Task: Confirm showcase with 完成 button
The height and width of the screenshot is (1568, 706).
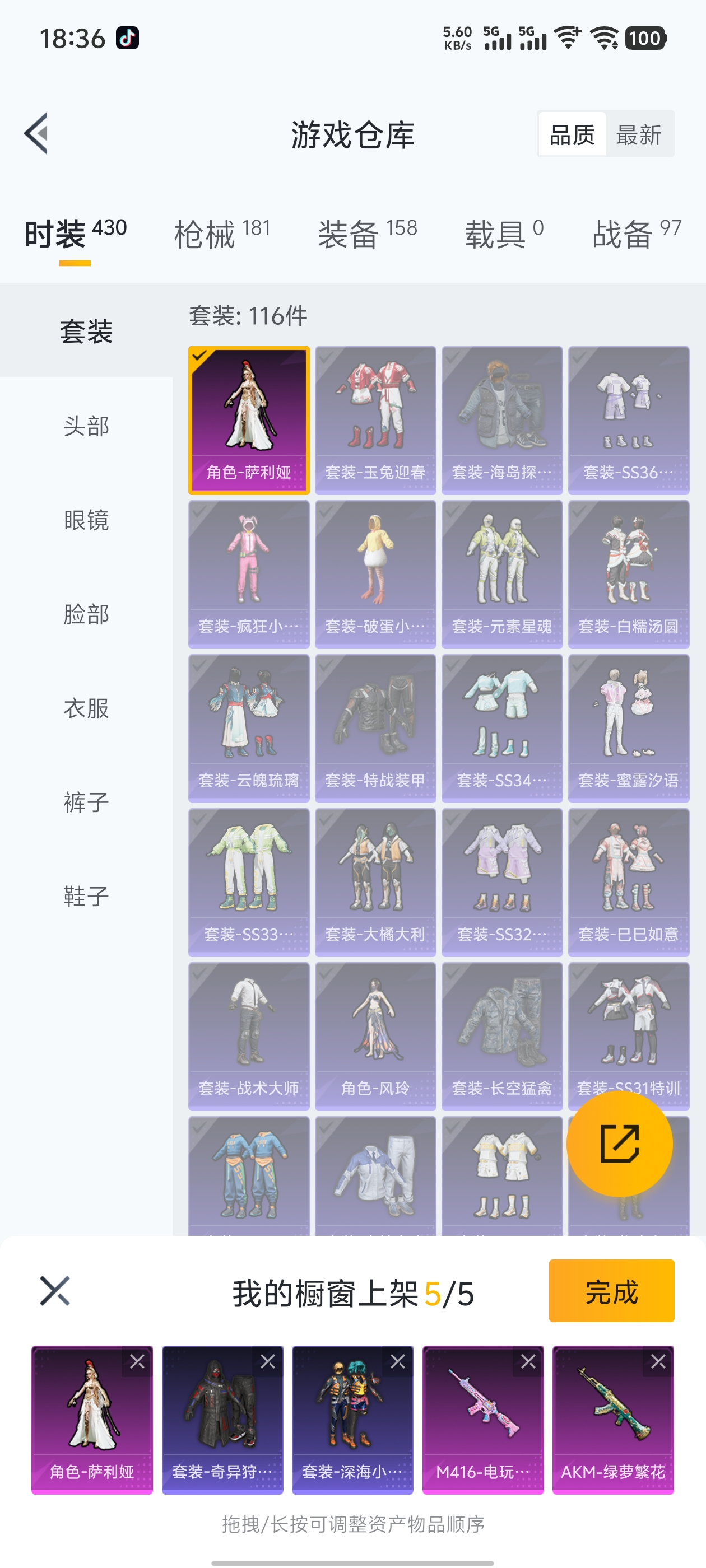Action: point(611,1290)
